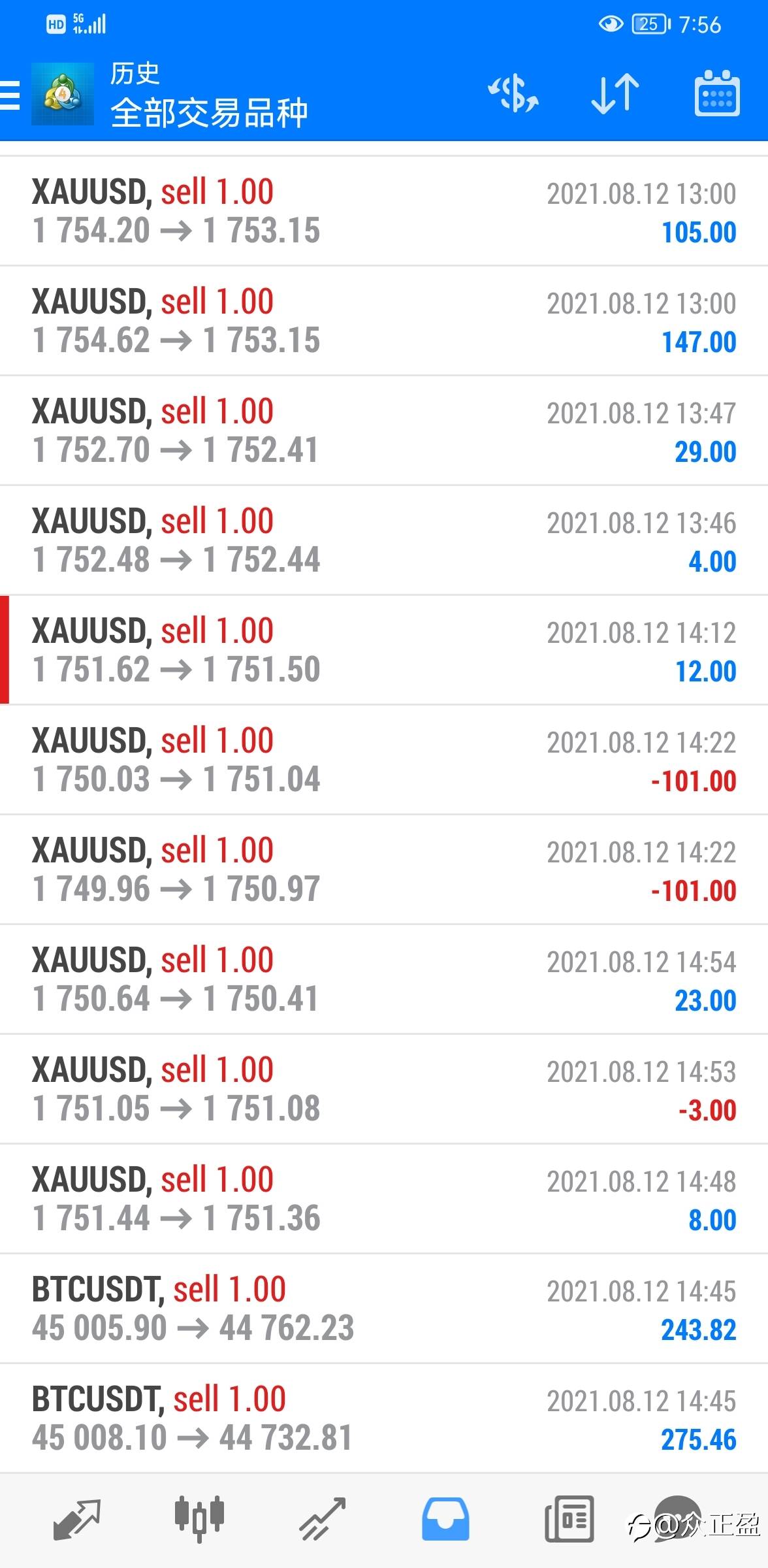Switch to the candlestick chart tab
The height and width of the screenshot is (1568, 768).
coord(199,1519)
